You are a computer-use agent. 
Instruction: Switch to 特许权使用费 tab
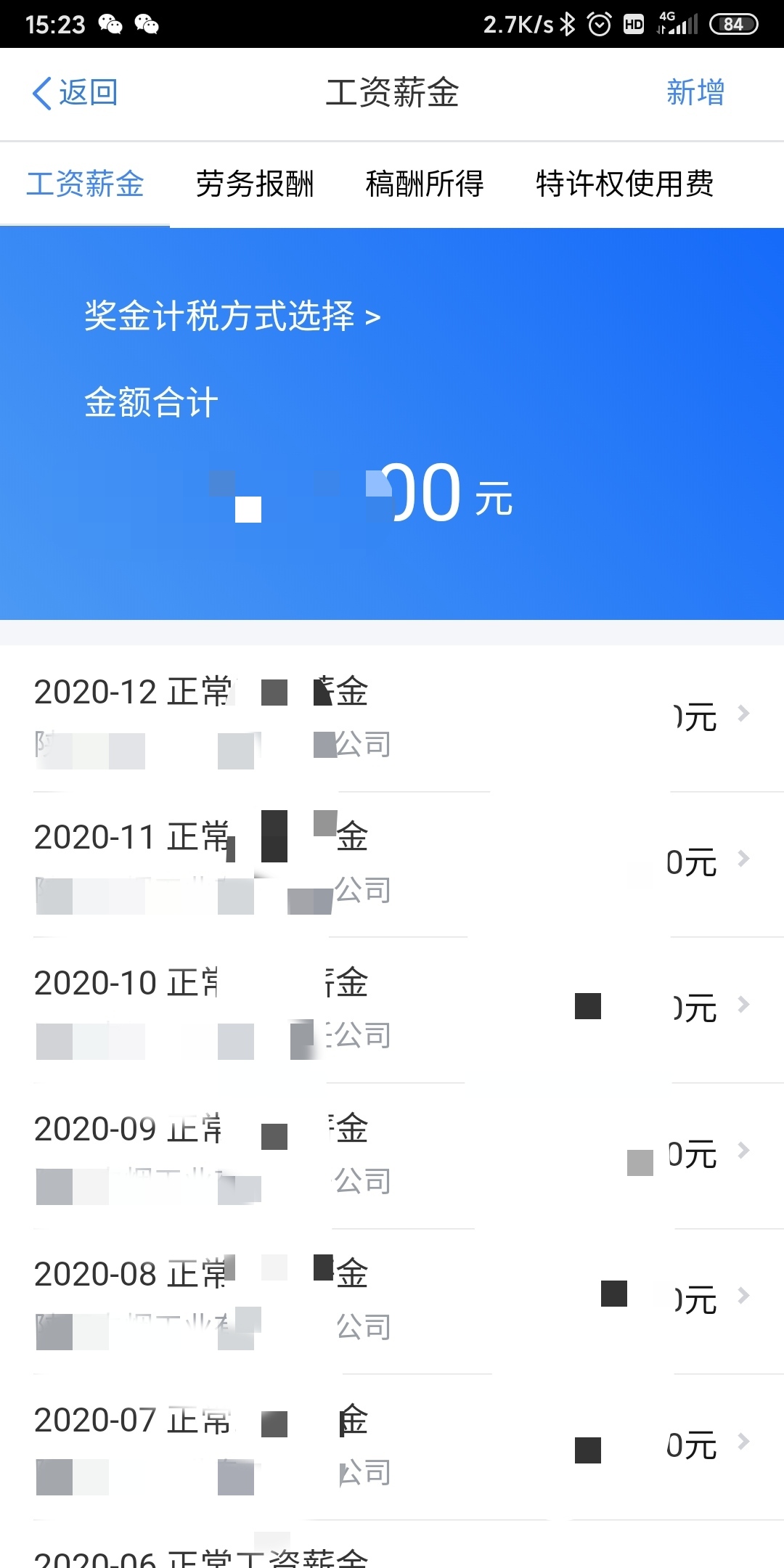(624, 184)
